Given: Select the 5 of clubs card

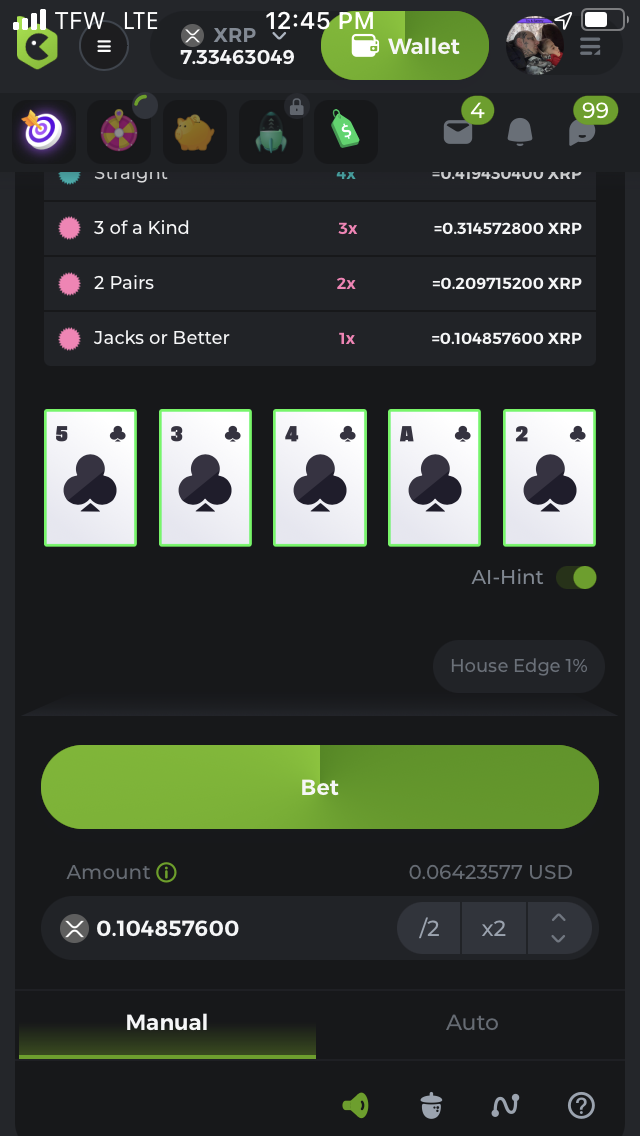Looking at the screenshot, I should (91, 477).
